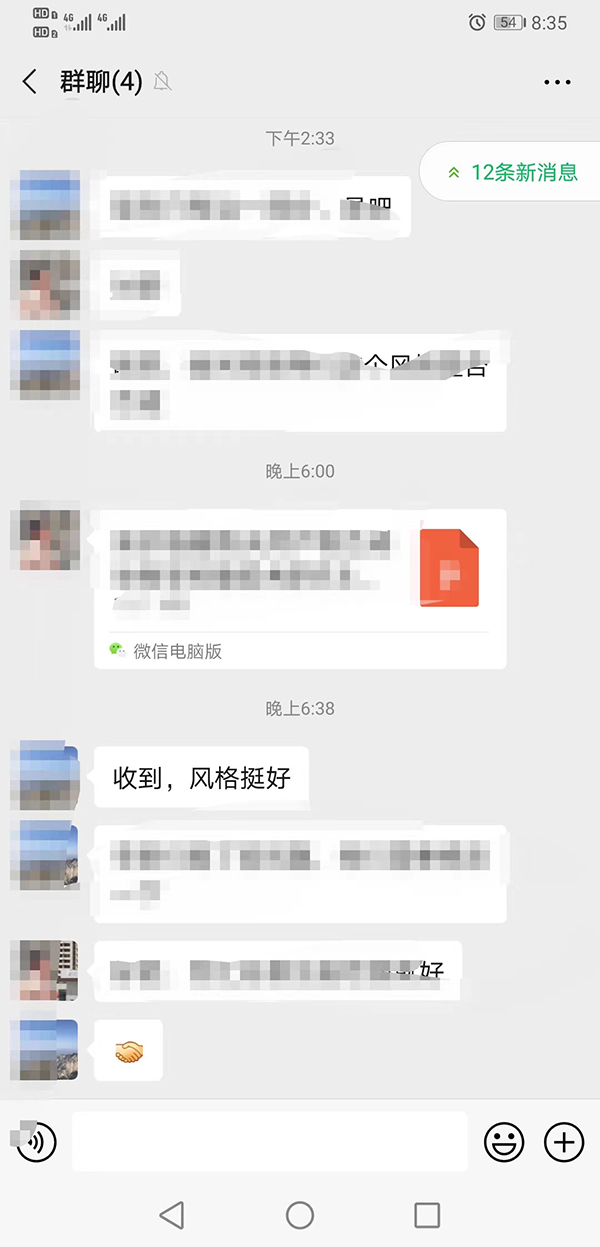The height and width of the screenshot is (1247, 600).
Task: Jump to 12条新消息 unread messages
Action: 511,172
